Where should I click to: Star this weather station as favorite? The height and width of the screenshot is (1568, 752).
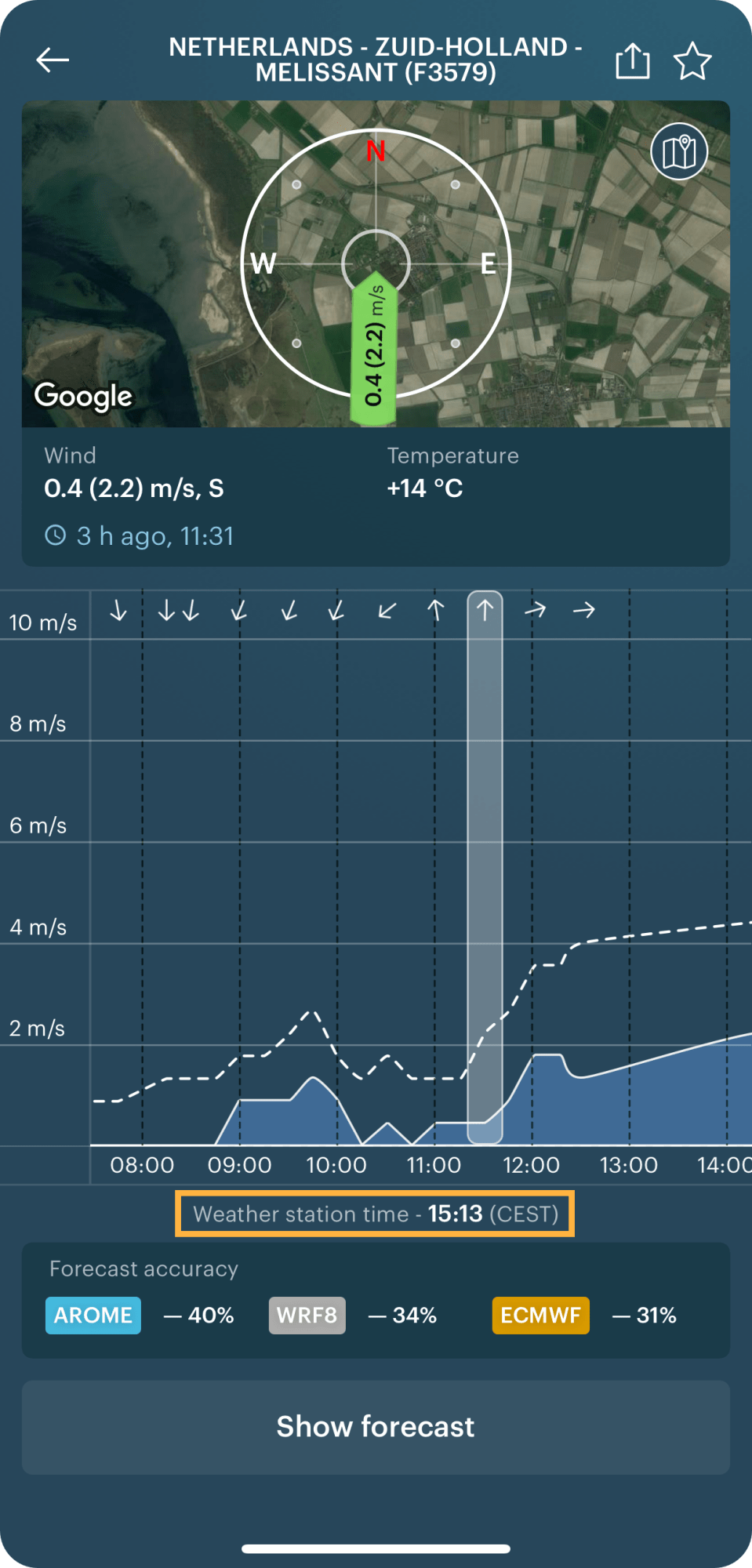[692, 60]
